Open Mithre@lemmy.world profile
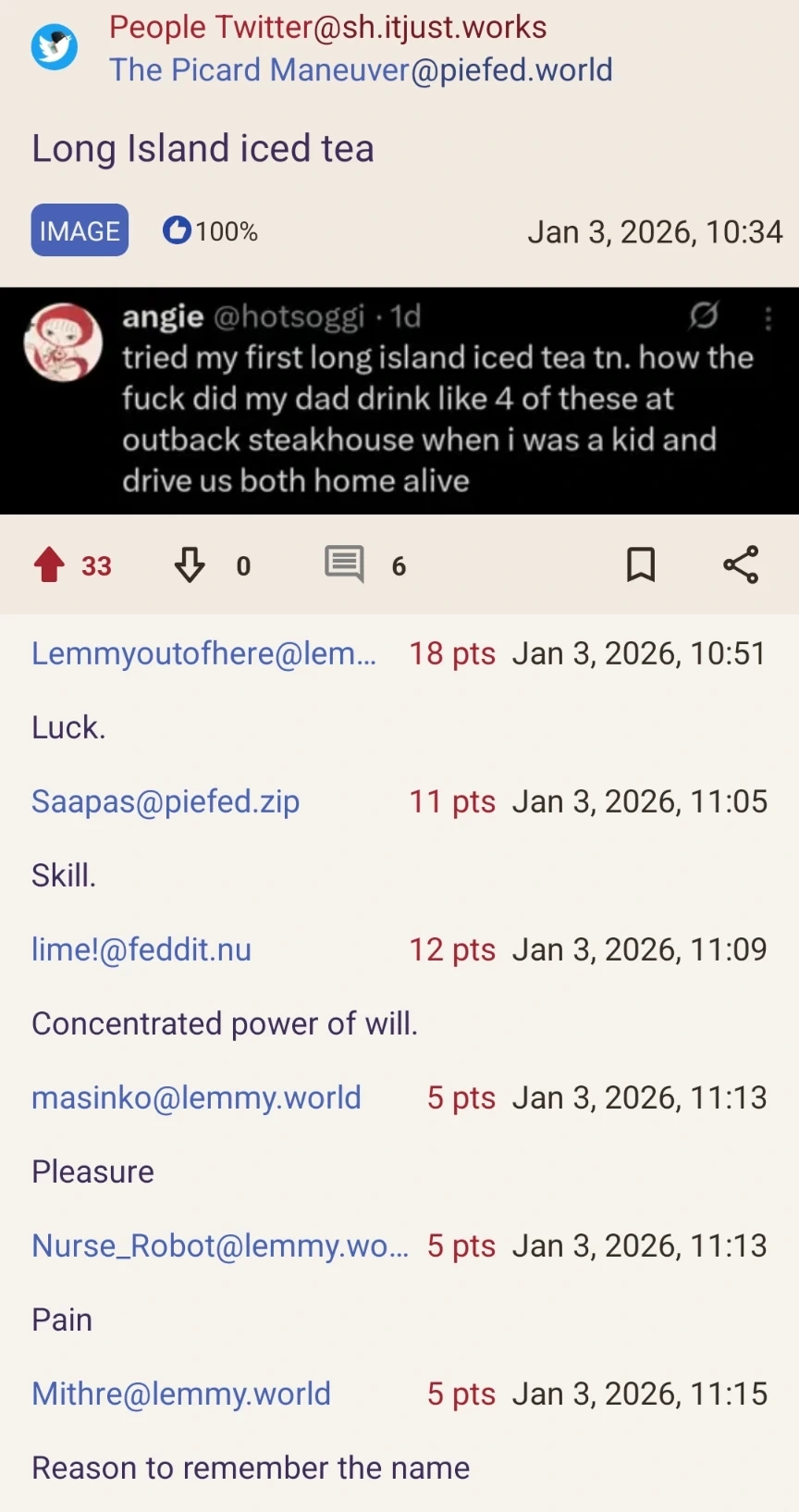 tap(181, 1394)
